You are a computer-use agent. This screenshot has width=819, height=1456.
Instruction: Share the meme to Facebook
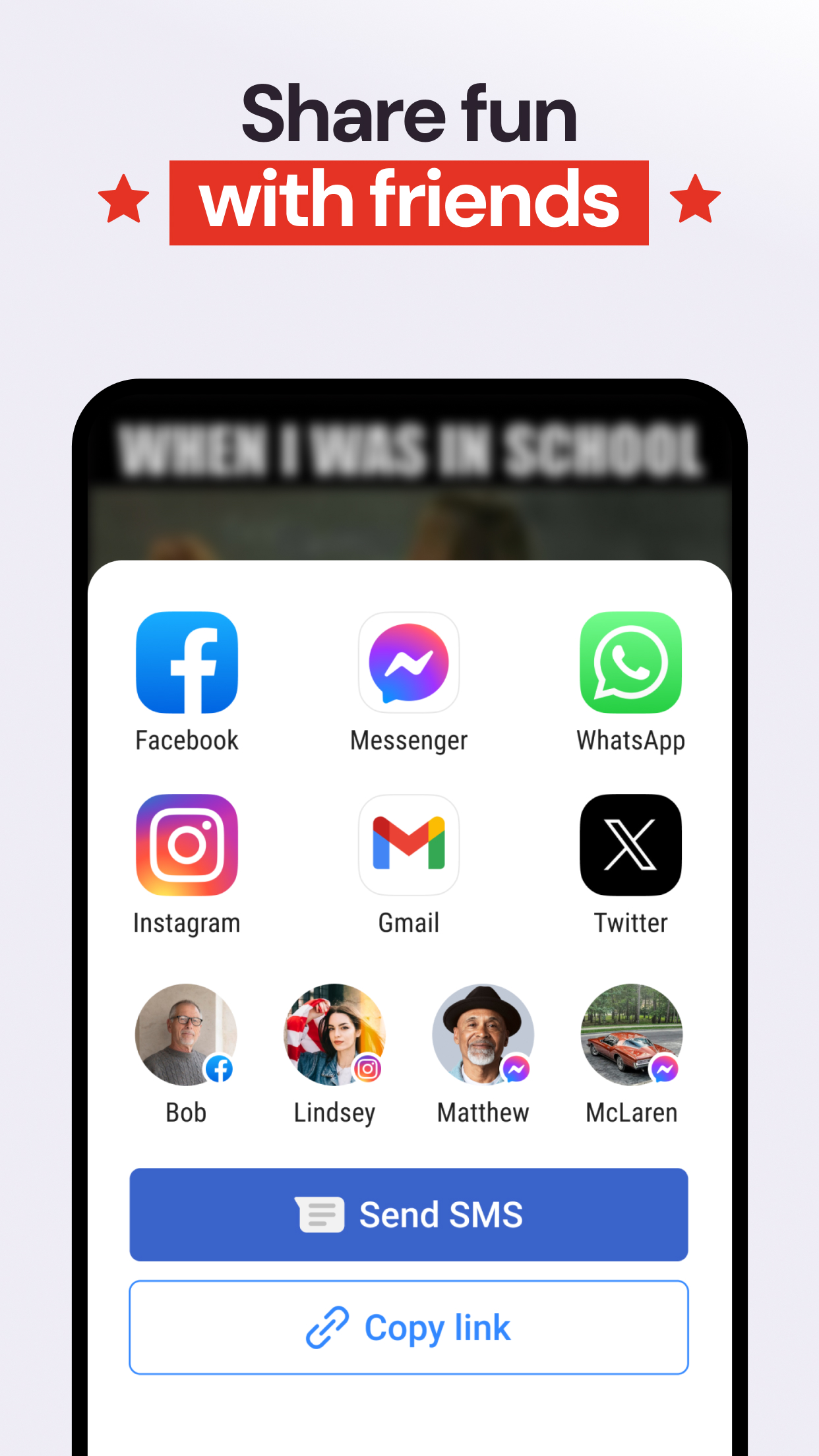pyautogui.click(x=187, y=663)
